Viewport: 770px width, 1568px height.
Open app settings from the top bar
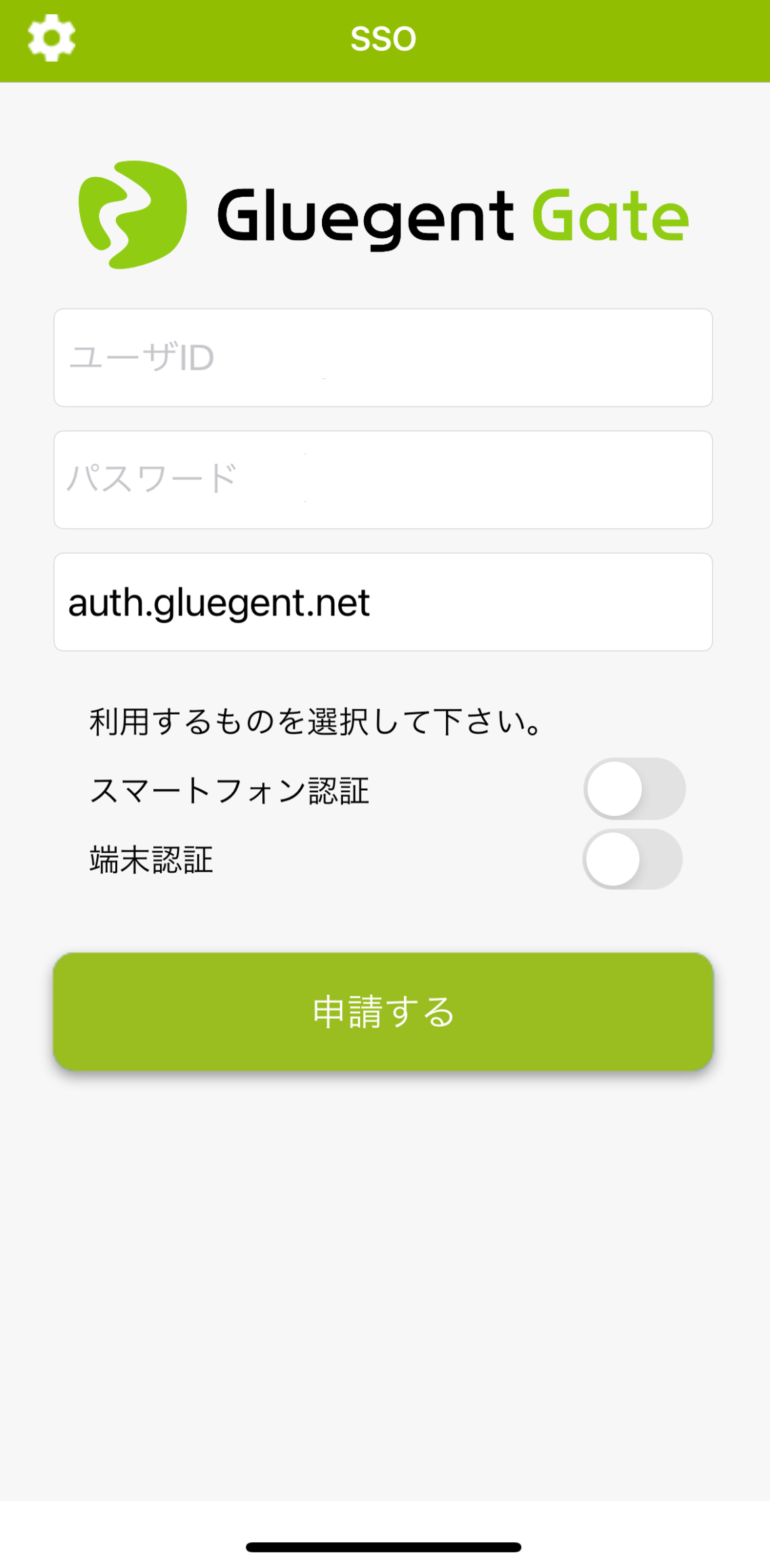[50, 37]
